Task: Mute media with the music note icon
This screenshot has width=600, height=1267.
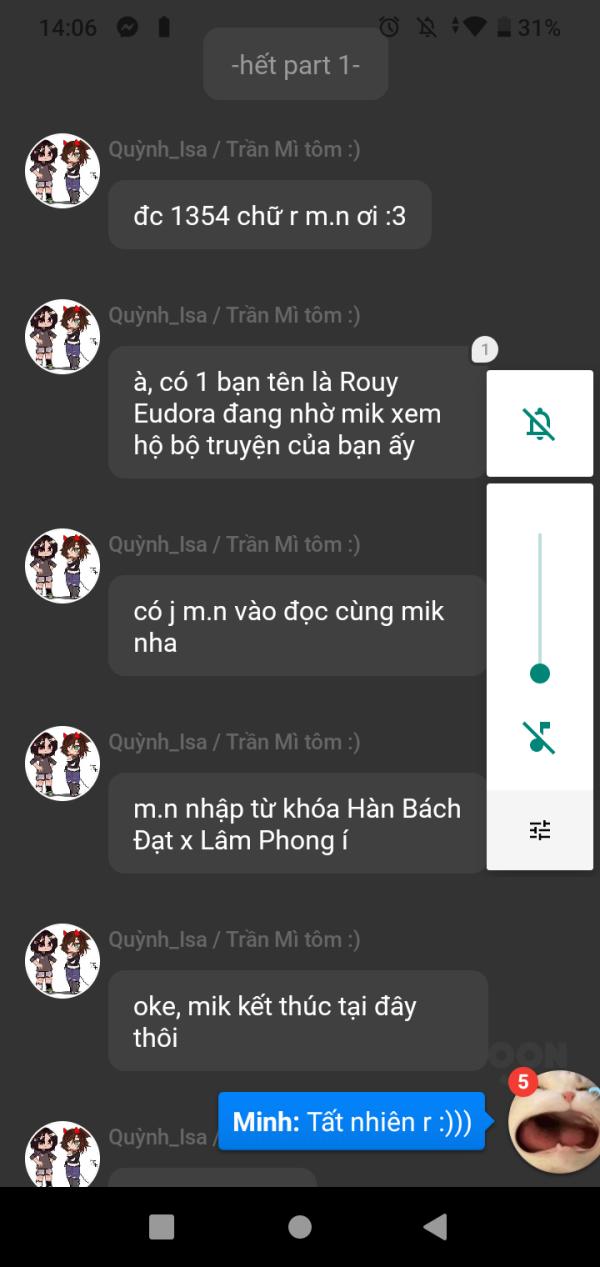Action: tap(540, 737)
